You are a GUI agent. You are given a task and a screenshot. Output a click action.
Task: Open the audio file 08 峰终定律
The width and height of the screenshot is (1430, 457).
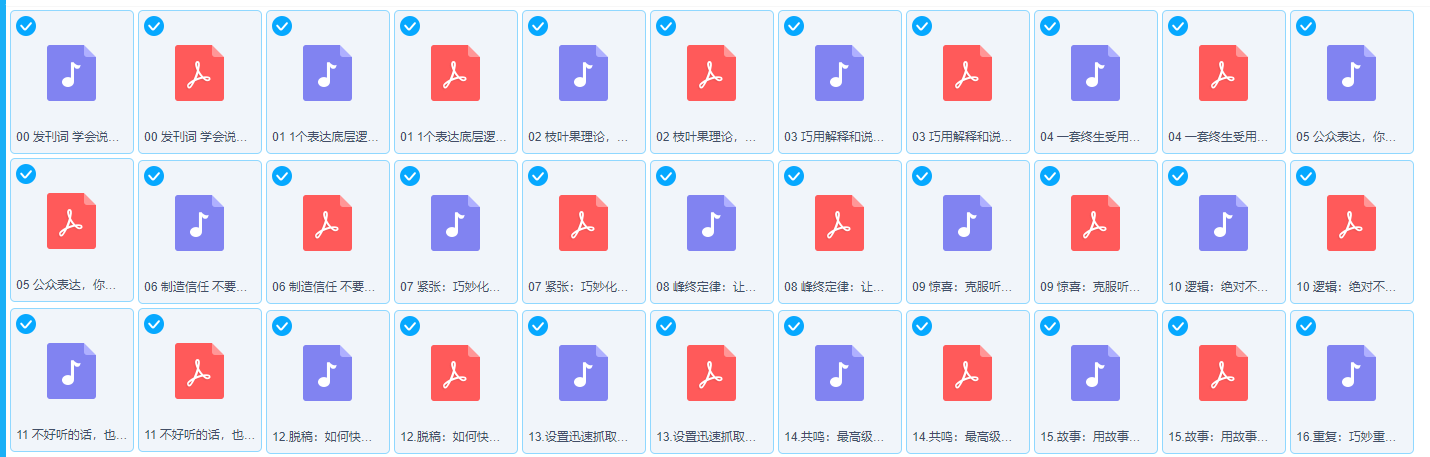(711, 222)
